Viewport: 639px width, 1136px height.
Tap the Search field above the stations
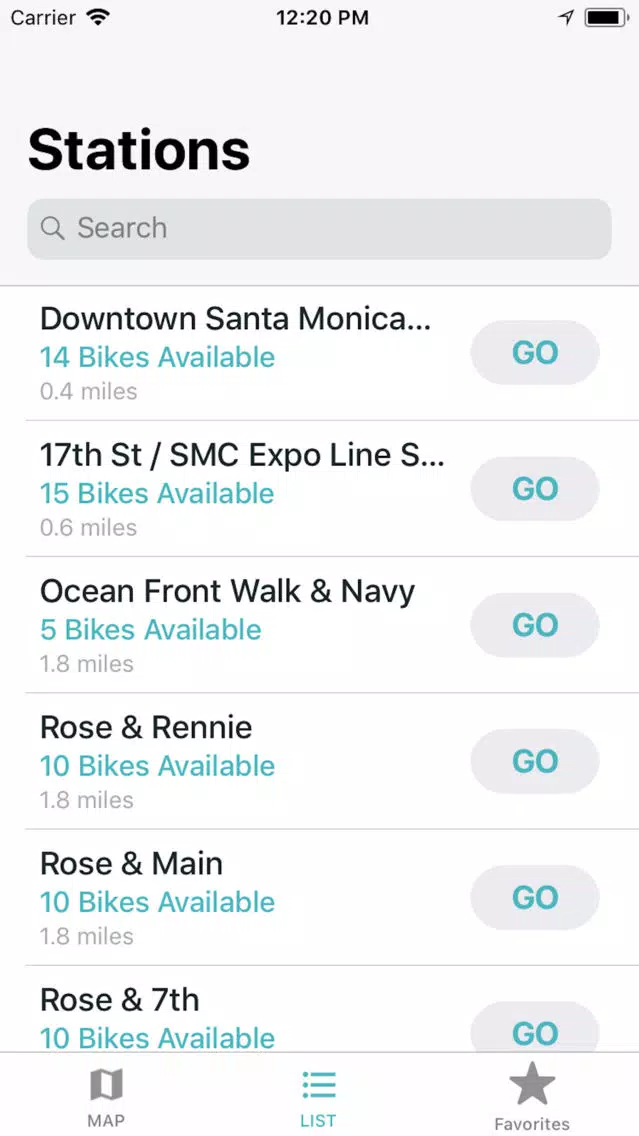click(x=320, y=228)
